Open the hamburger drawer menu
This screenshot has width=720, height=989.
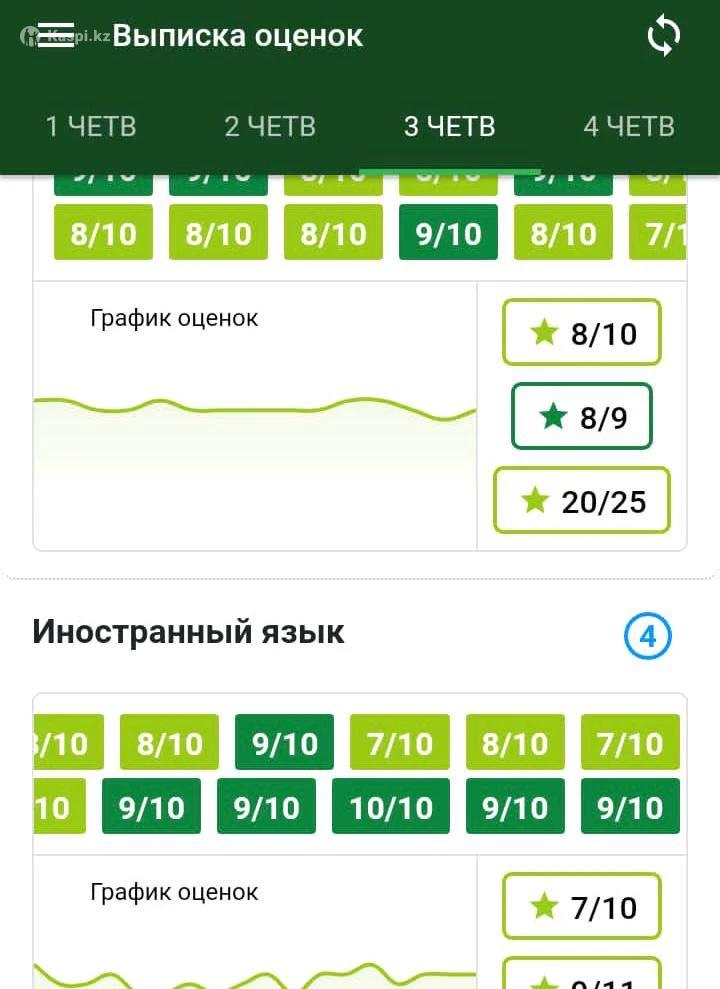click(x=55, y=36)
